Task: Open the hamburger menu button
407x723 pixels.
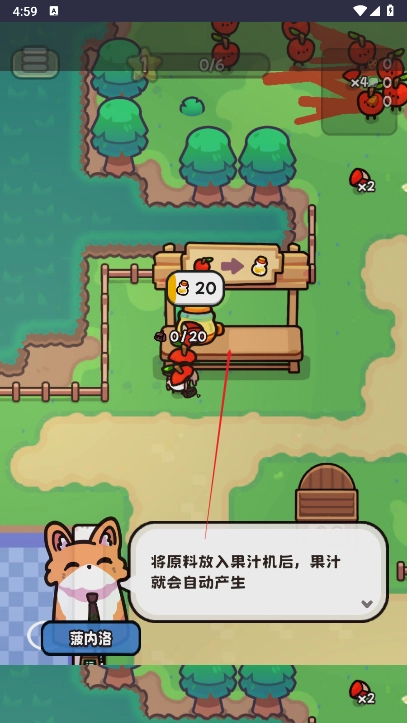Action: click(35, 62)
